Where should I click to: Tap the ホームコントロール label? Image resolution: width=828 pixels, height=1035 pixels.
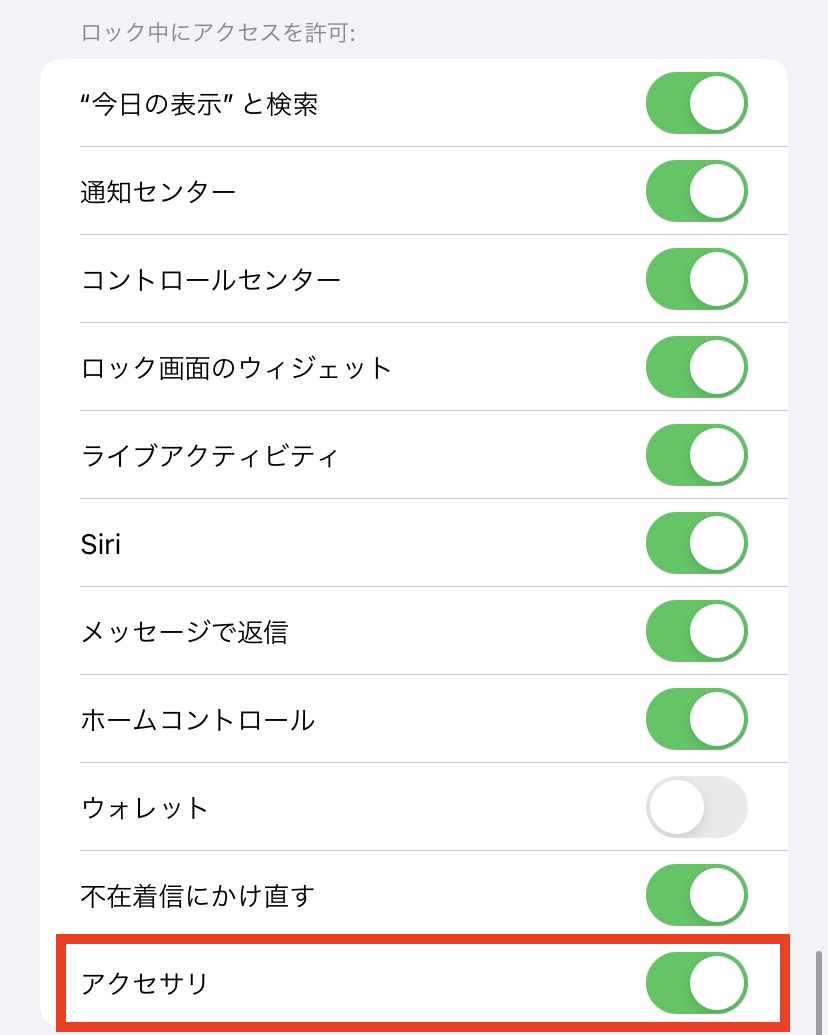coord(197,719)
